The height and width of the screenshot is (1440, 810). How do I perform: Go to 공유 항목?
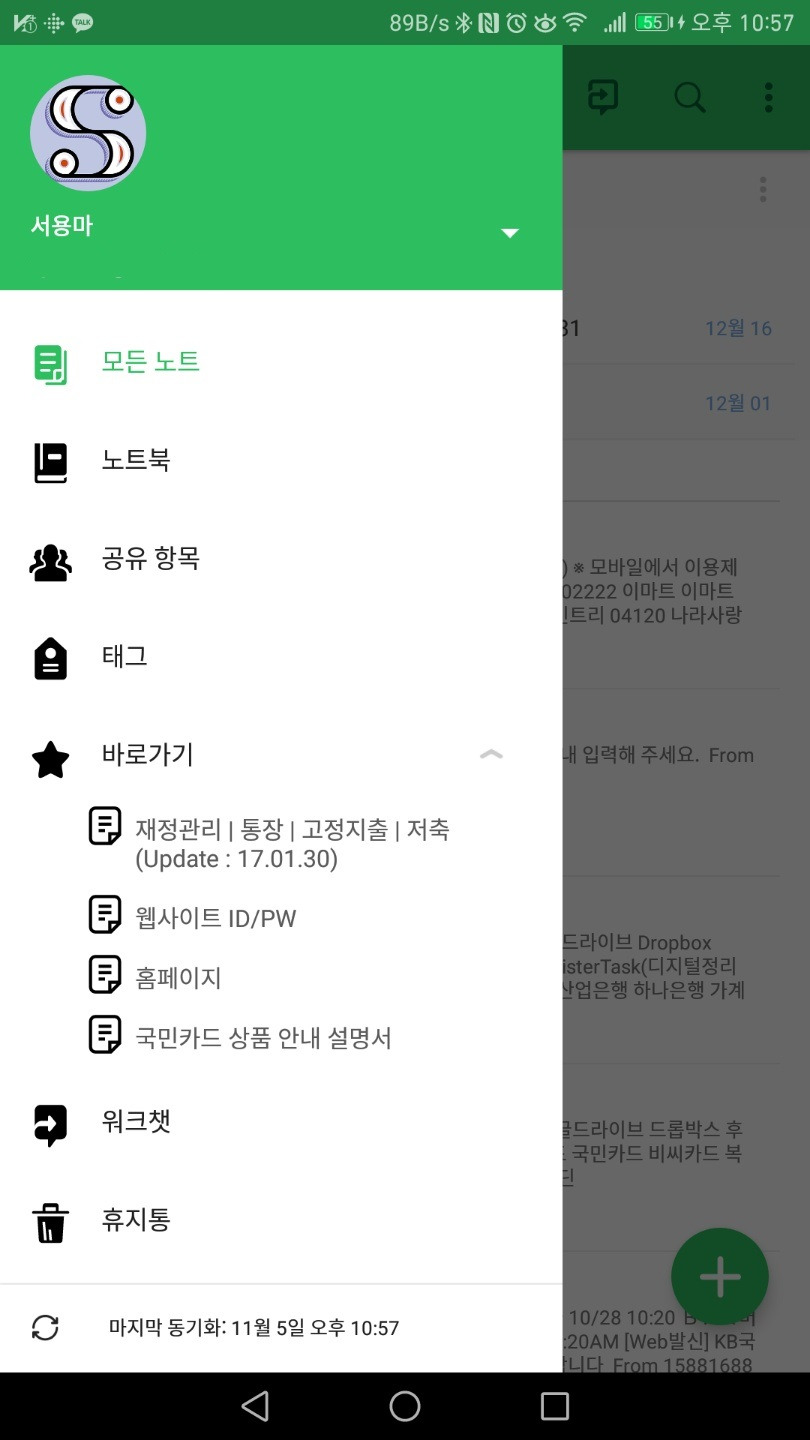point(281,558)
